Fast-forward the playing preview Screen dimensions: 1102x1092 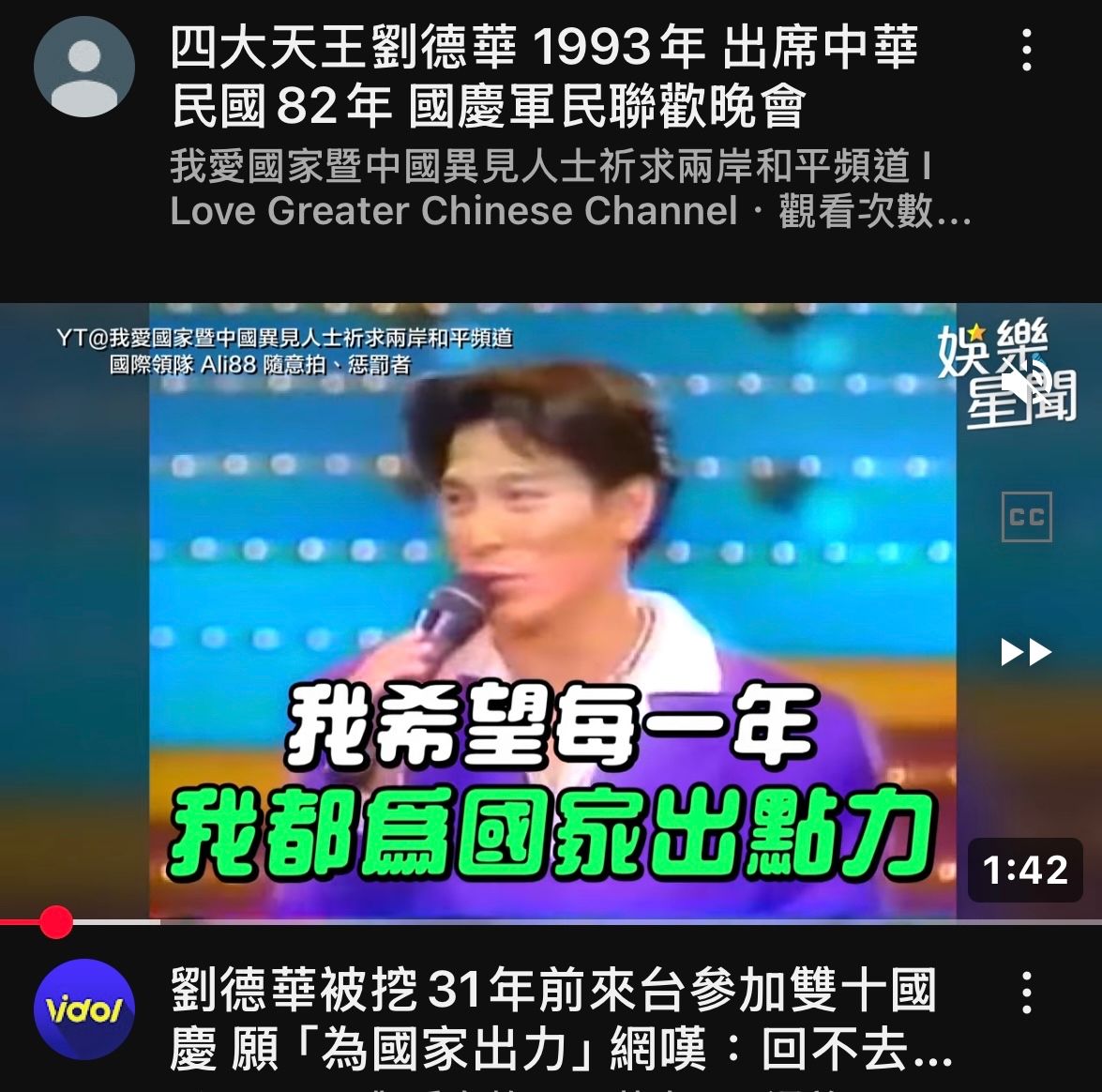(1027, 652)
